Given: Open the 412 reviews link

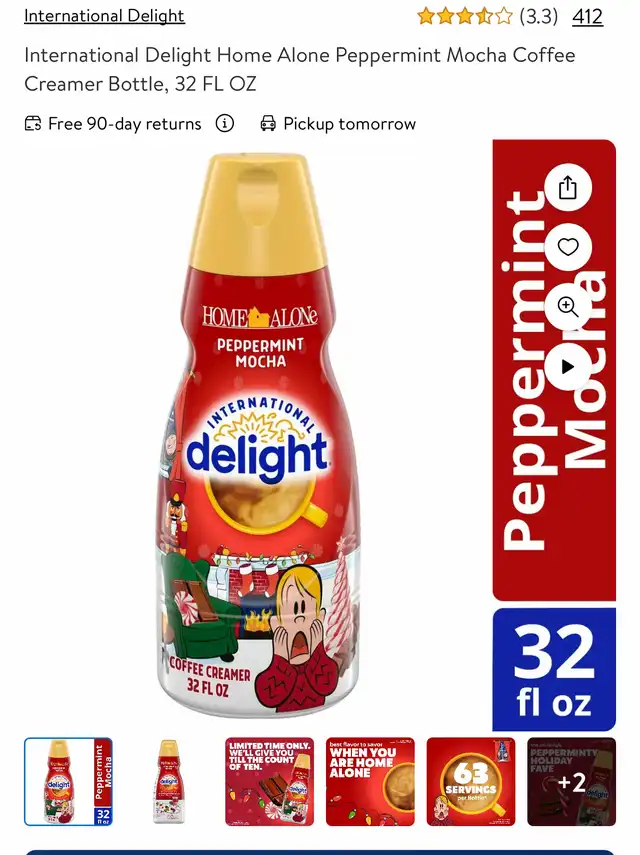Looking at the screenshot, I should [587, 16].
